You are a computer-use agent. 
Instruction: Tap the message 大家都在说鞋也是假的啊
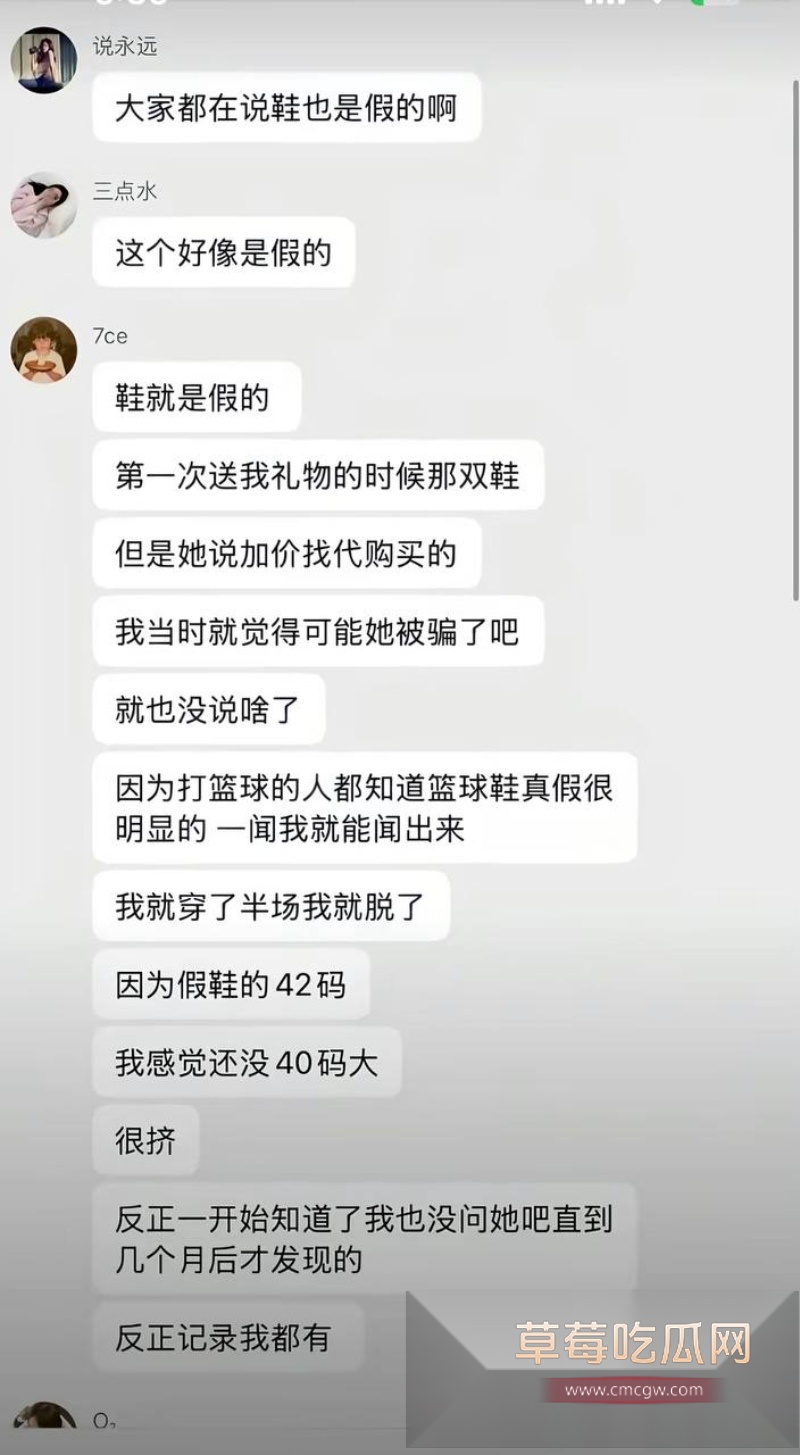point(287,109)
